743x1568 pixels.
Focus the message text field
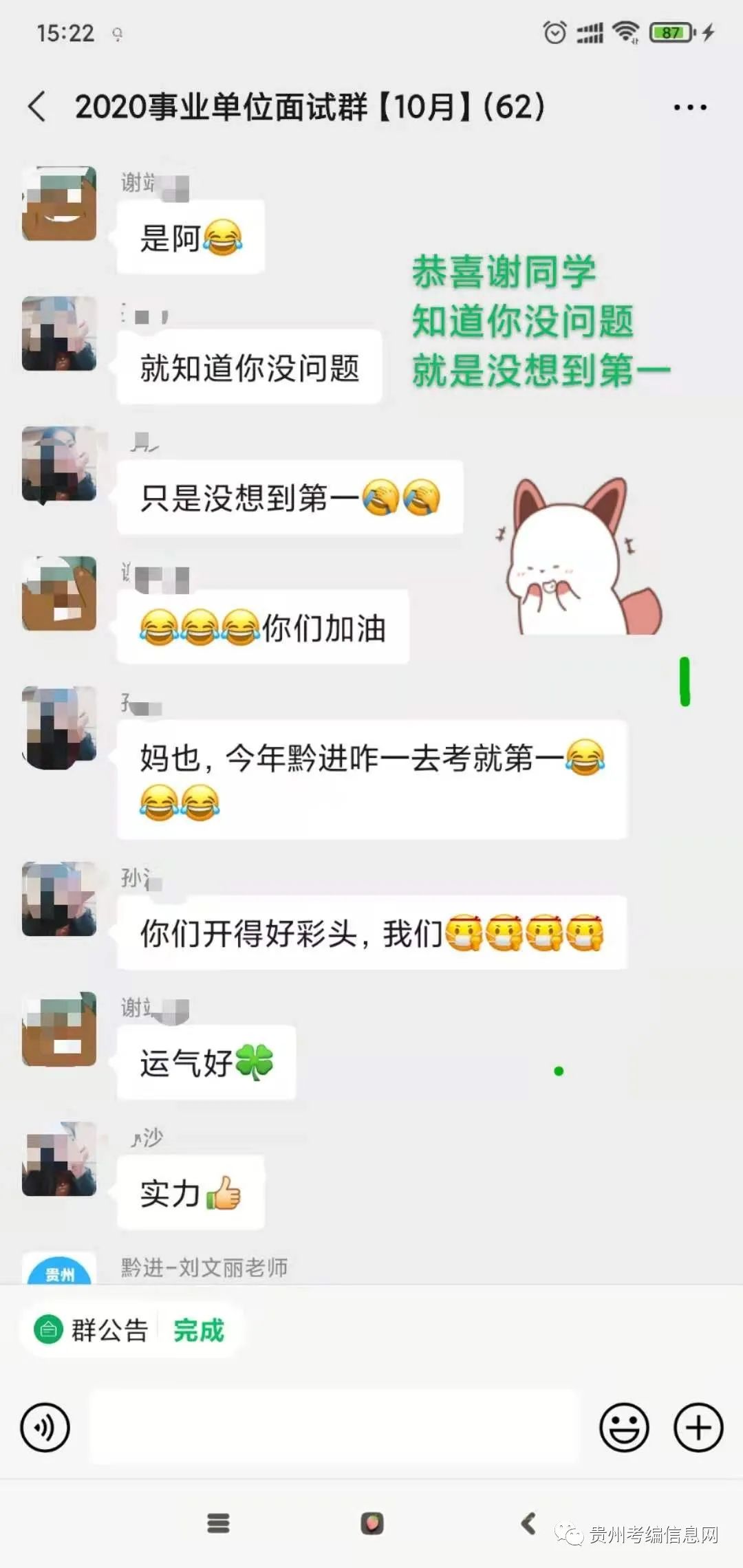[x=334, y=1428]
